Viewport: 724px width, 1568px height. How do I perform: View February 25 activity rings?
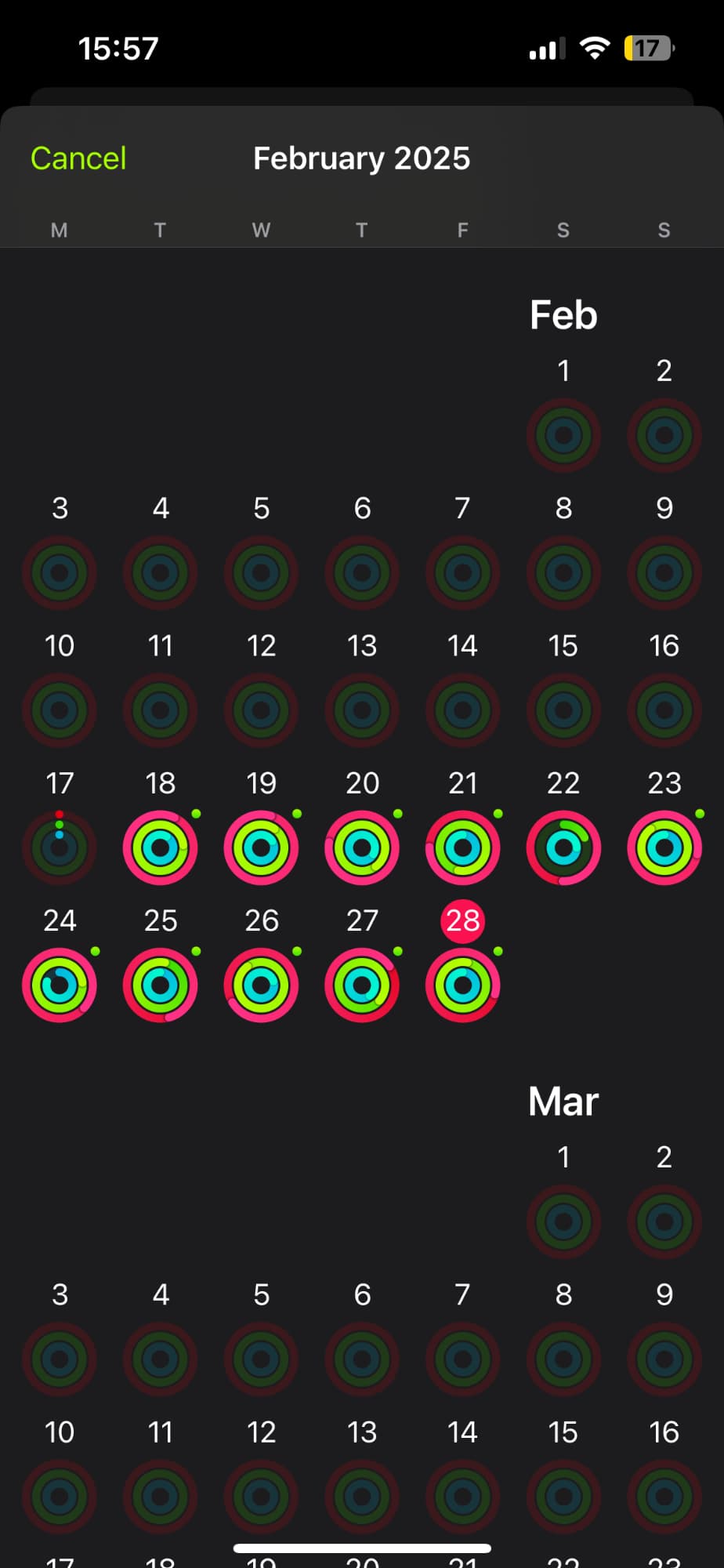[x=161, y=985]
